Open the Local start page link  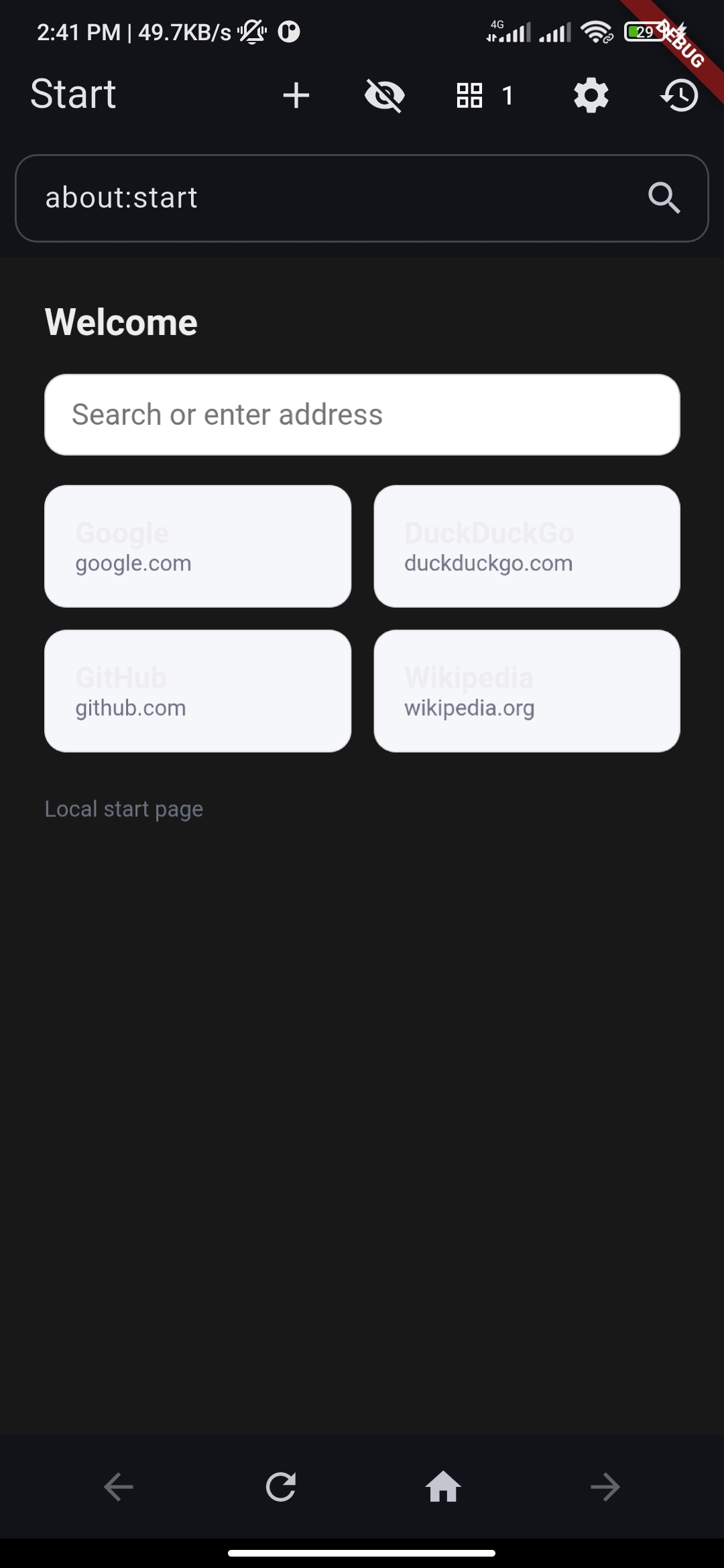coord(123,808)
